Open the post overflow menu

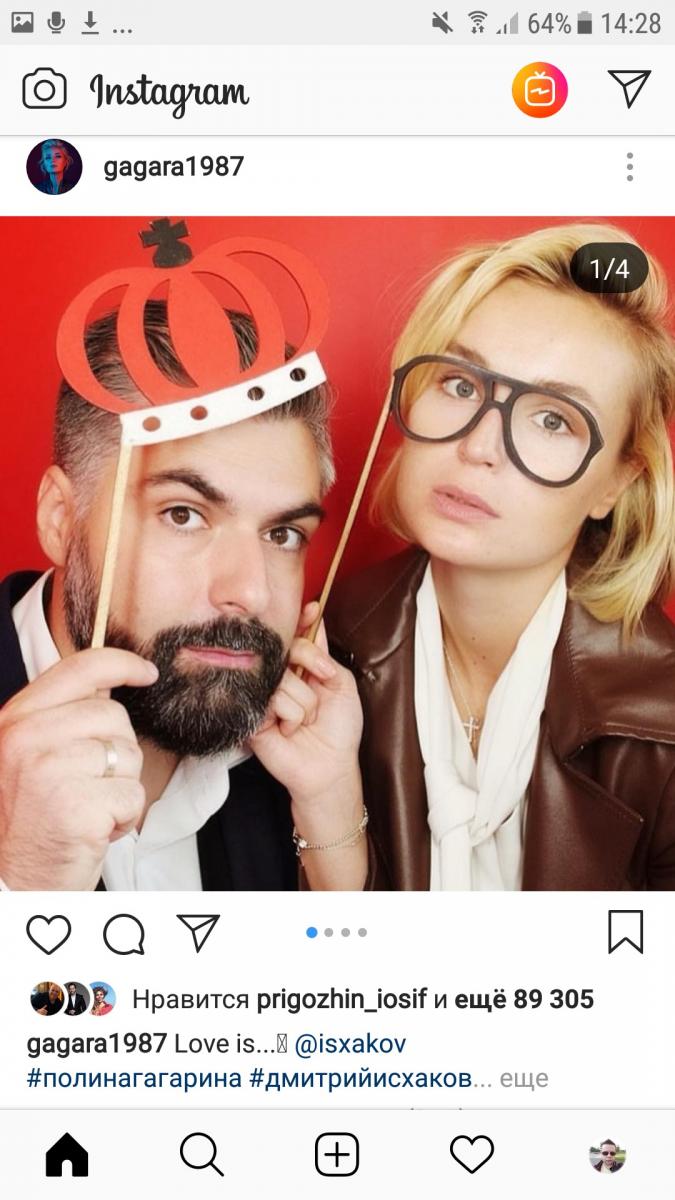pos(630,167)
